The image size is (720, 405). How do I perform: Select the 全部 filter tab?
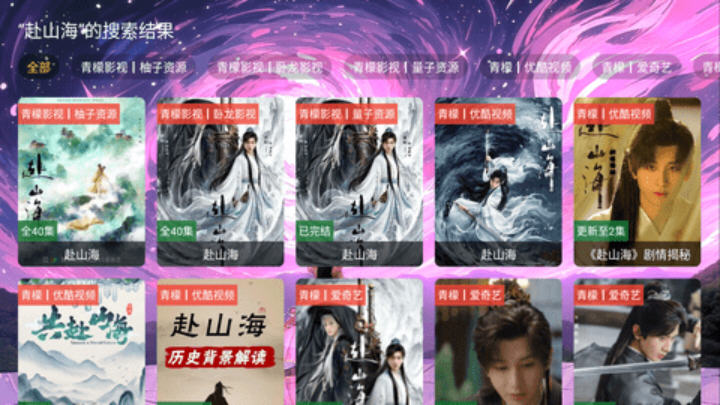coord(38,68)
